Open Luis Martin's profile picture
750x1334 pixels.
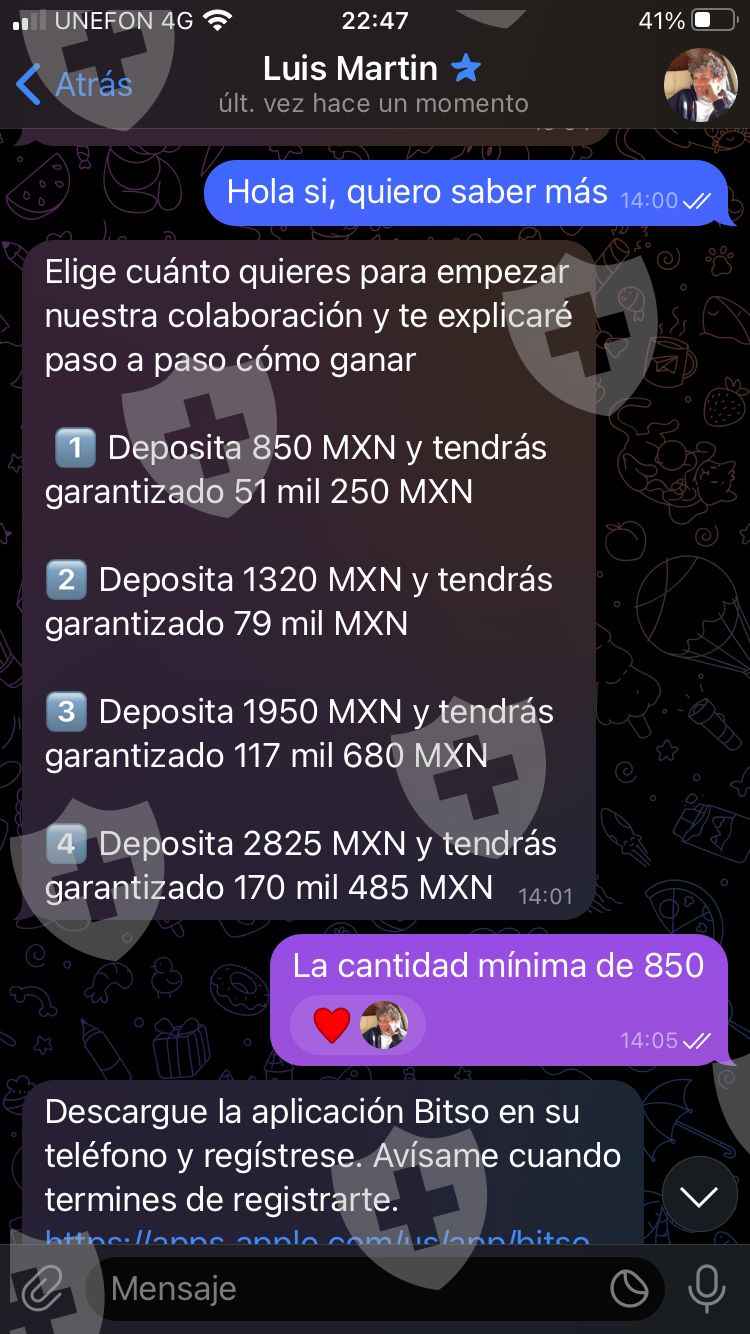(x=701, y=85)
